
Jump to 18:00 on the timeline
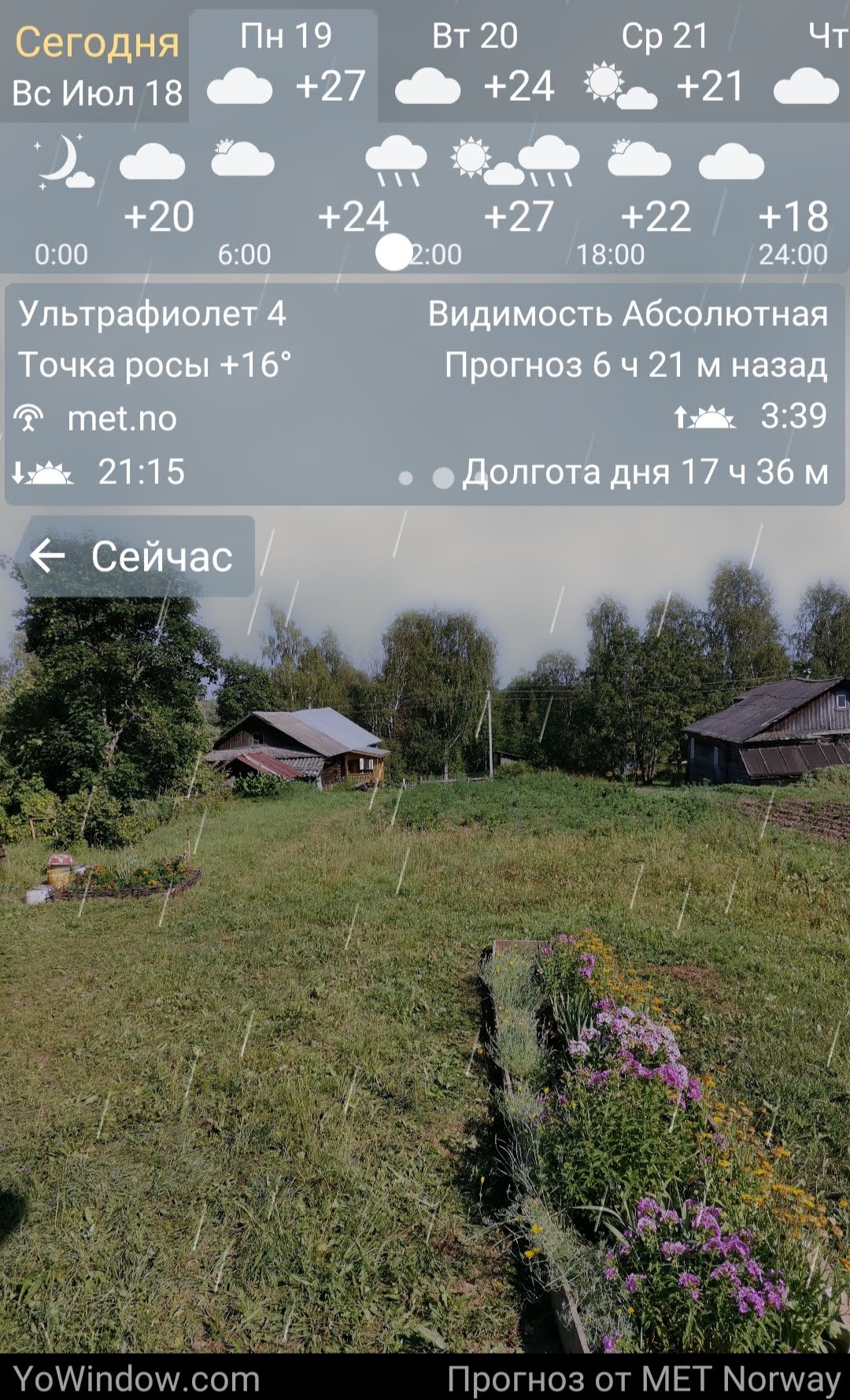[610, 254]
